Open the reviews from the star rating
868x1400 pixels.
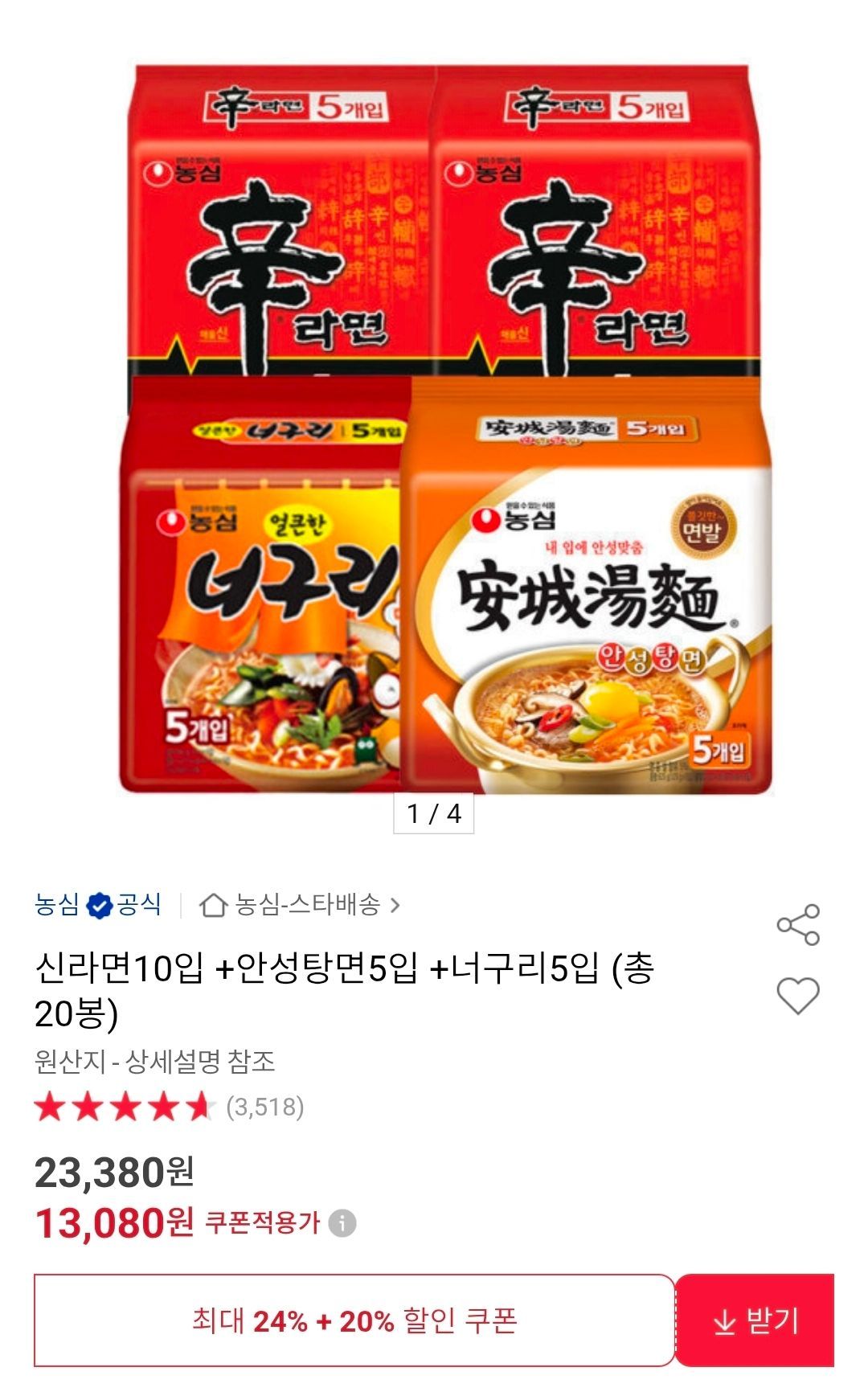click(169, 1107)
